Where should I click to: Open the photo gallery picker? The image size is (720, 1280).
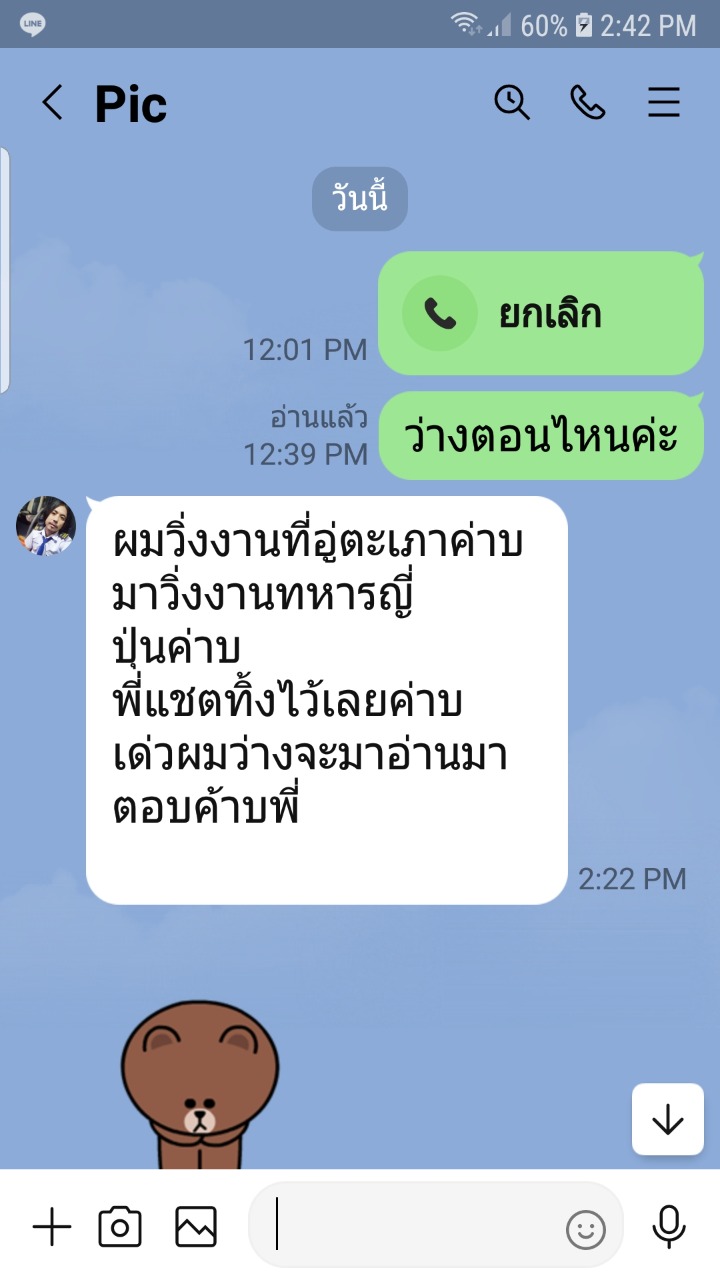pyautogui.click(x=196, y=1227)
